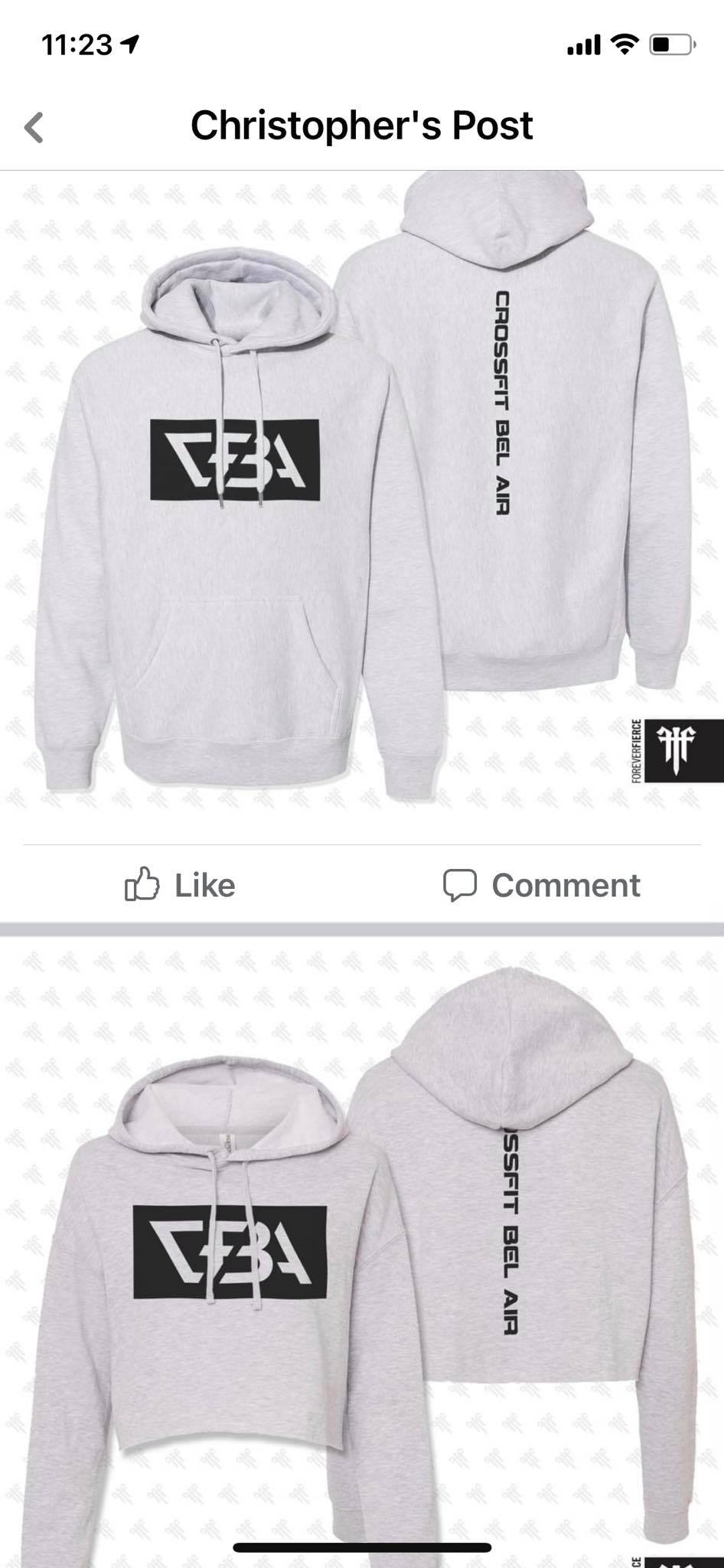Comment on the gray pullover hoodie photo

542,885
